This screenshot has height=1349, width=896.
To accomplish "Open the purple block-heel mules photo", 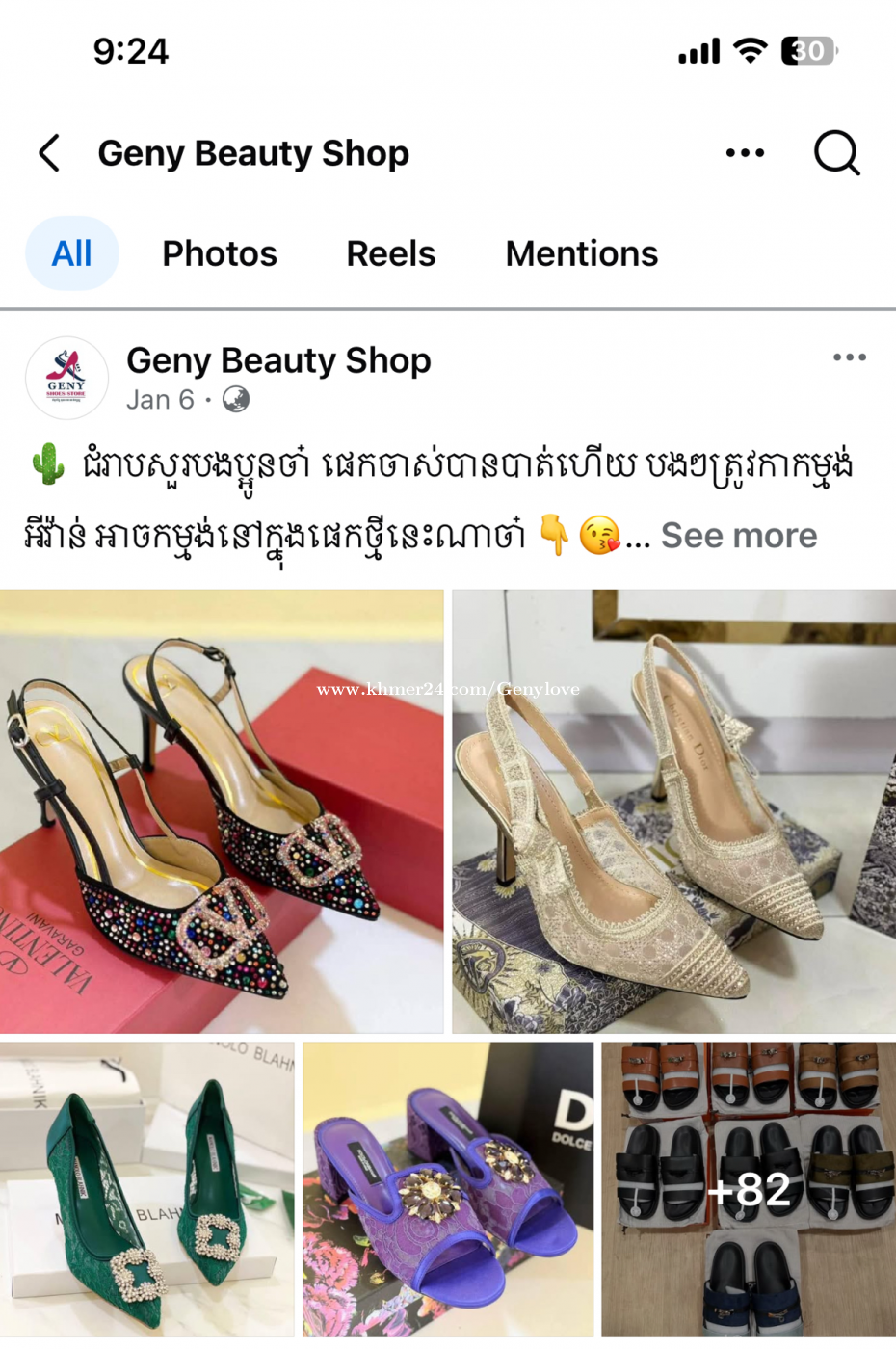I will pyautogui.click(x=448, y=1189).
